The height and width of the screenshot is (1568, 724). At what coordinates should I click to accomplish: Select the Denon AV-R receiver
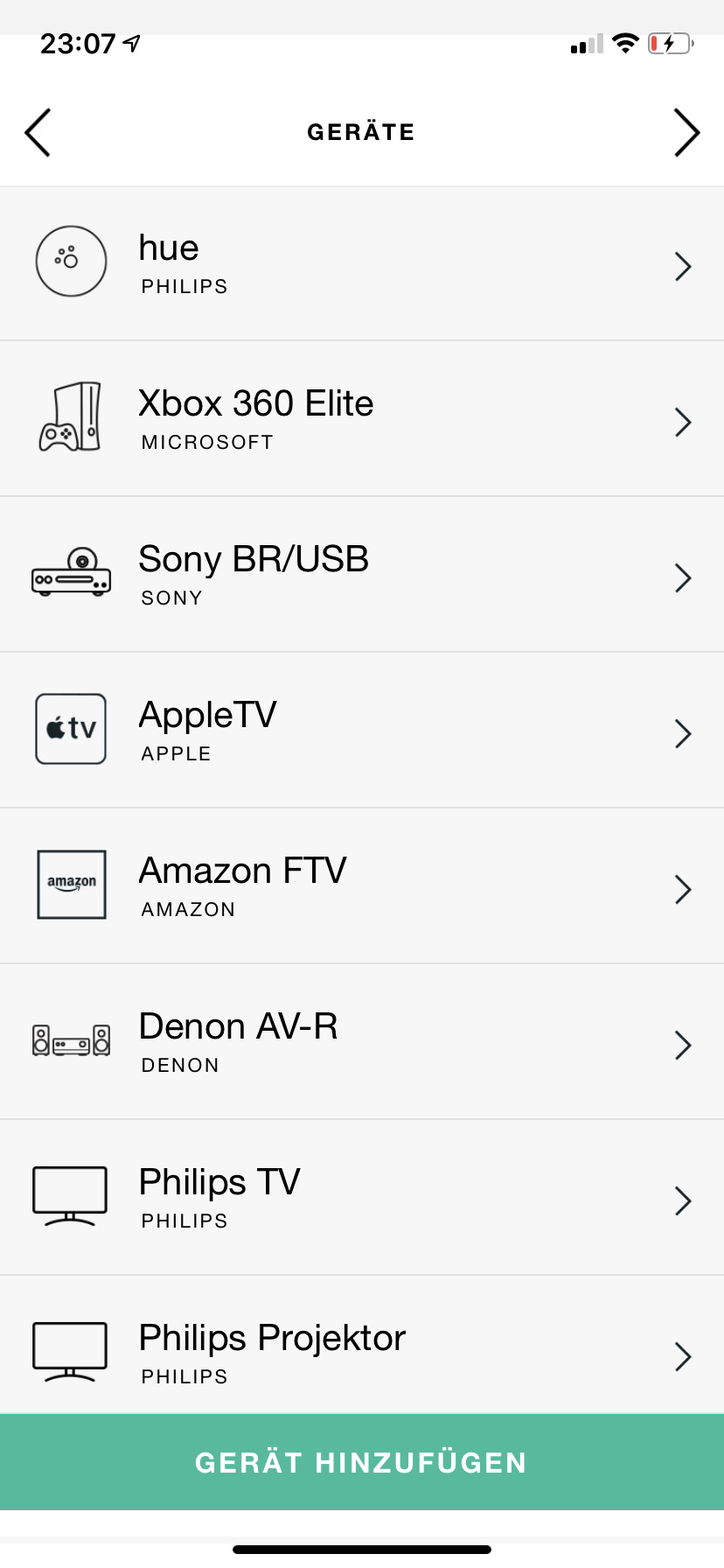pyautogui.click(x=362, y=1042)
